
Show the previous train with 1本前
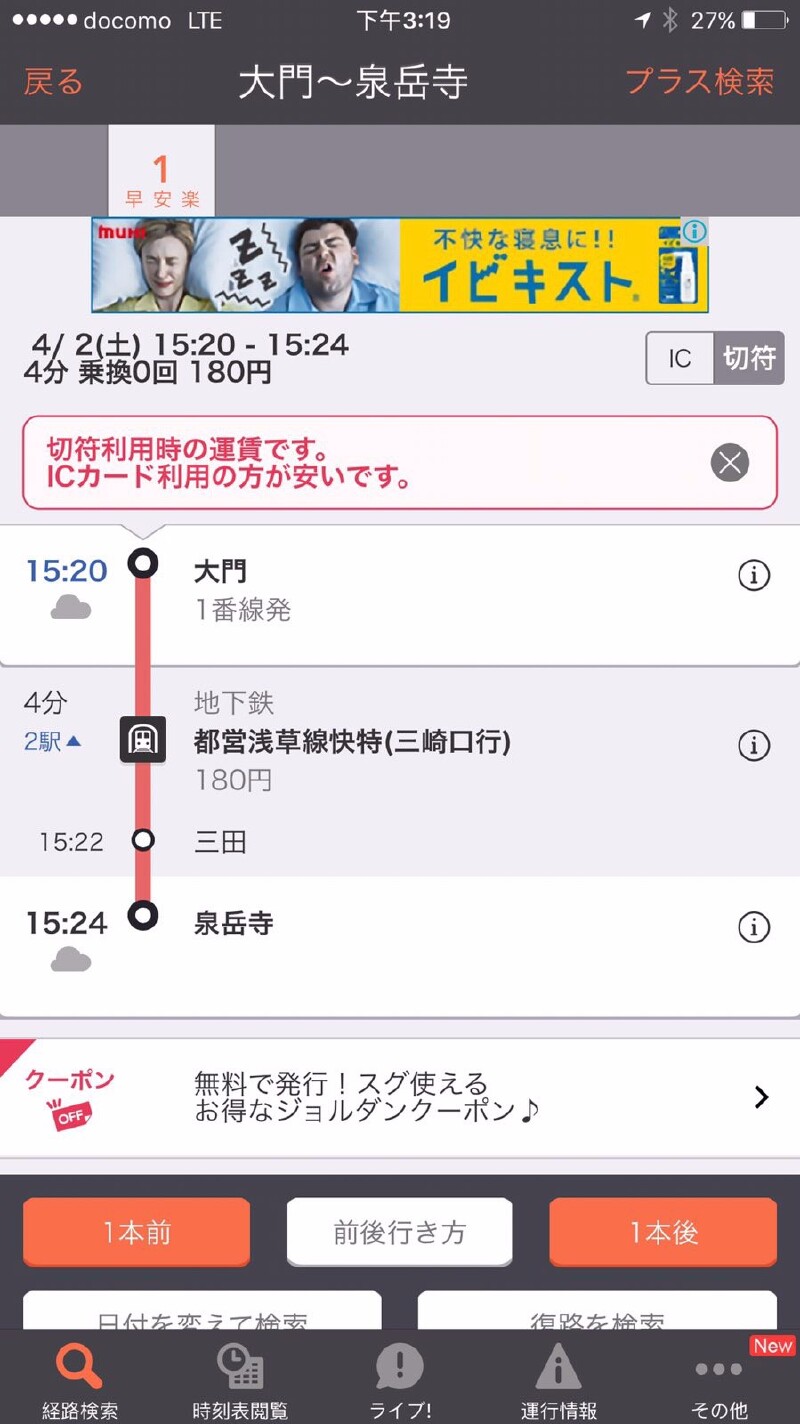(x=137, y=1232)
